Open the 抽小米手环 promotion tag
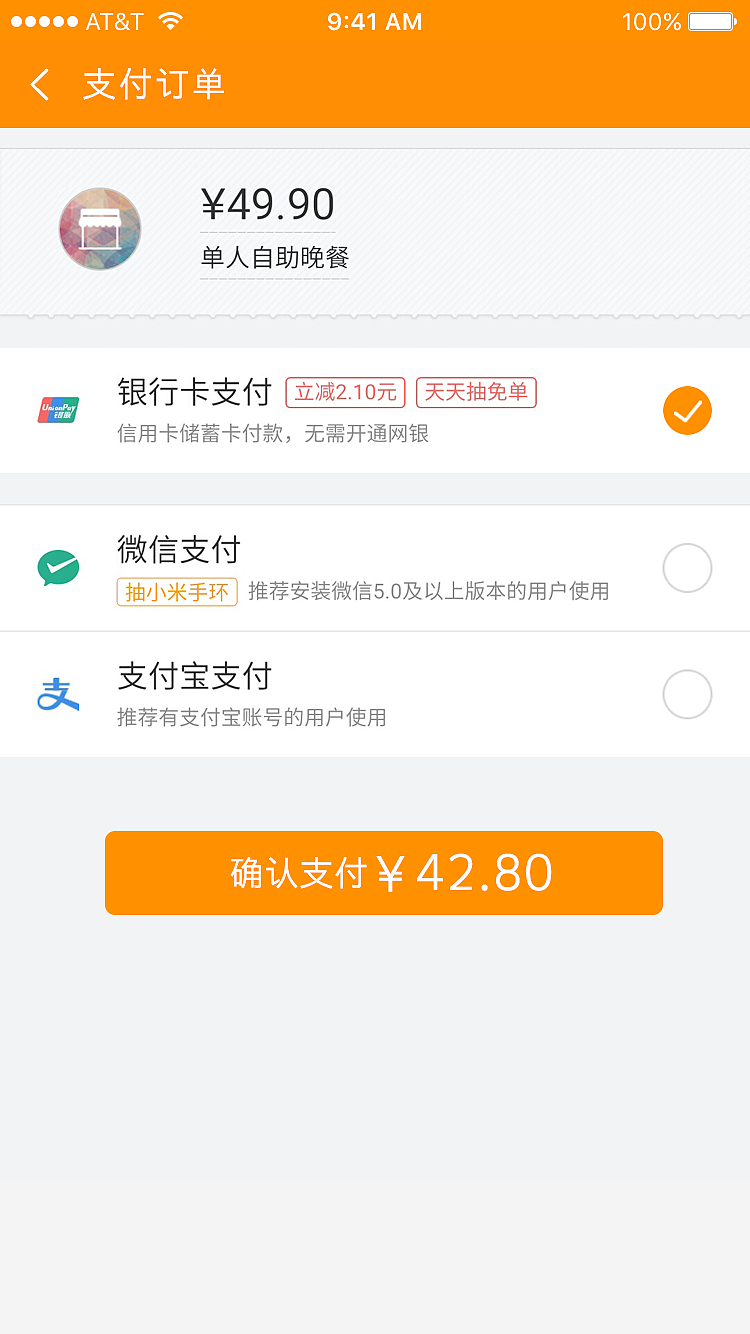This screenshot has height=1334, width=750. [177, 592]
